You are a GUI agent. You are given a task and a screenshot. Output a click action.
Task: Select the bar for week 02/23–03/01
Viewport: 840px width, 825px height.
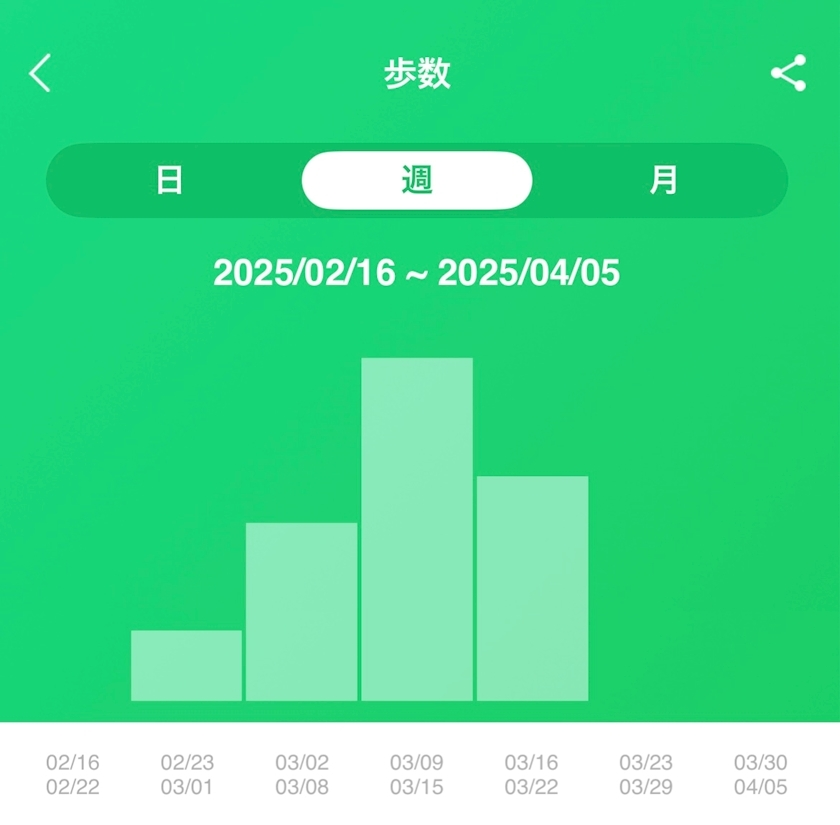(186, 665)
